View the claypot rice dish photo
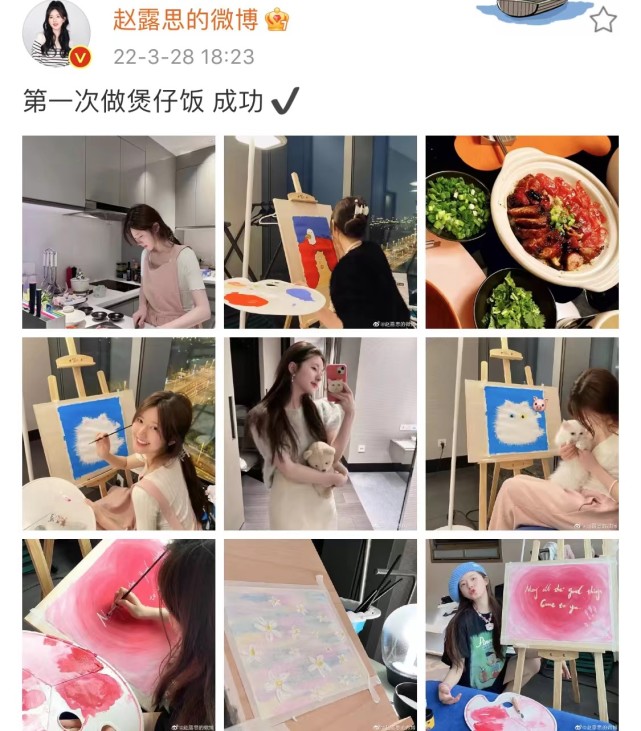Screen dimensions: 641x731 522,232
